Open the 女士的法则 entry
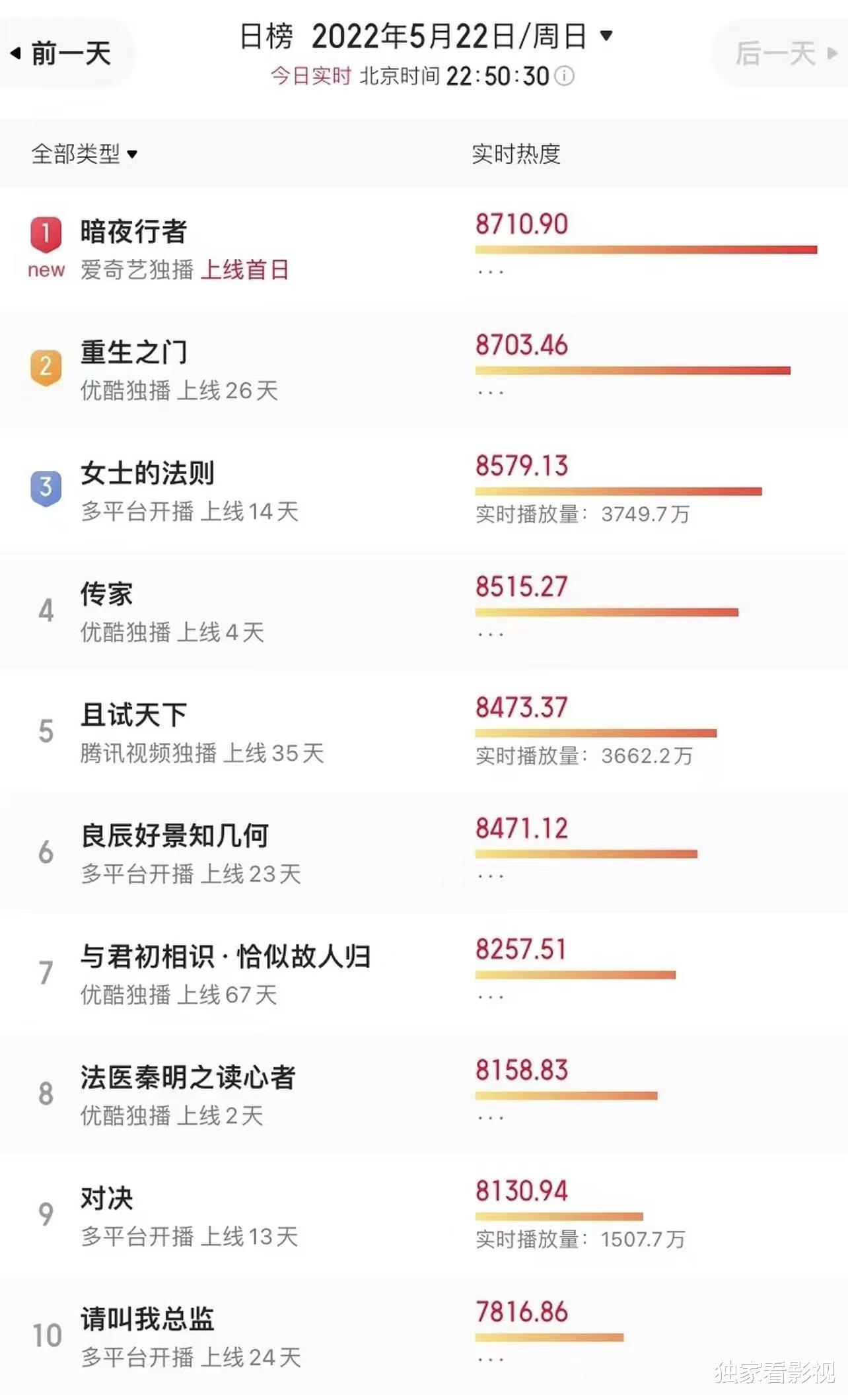The height and width of the screenshot is (1400, 848). click(x=424, y=490)
